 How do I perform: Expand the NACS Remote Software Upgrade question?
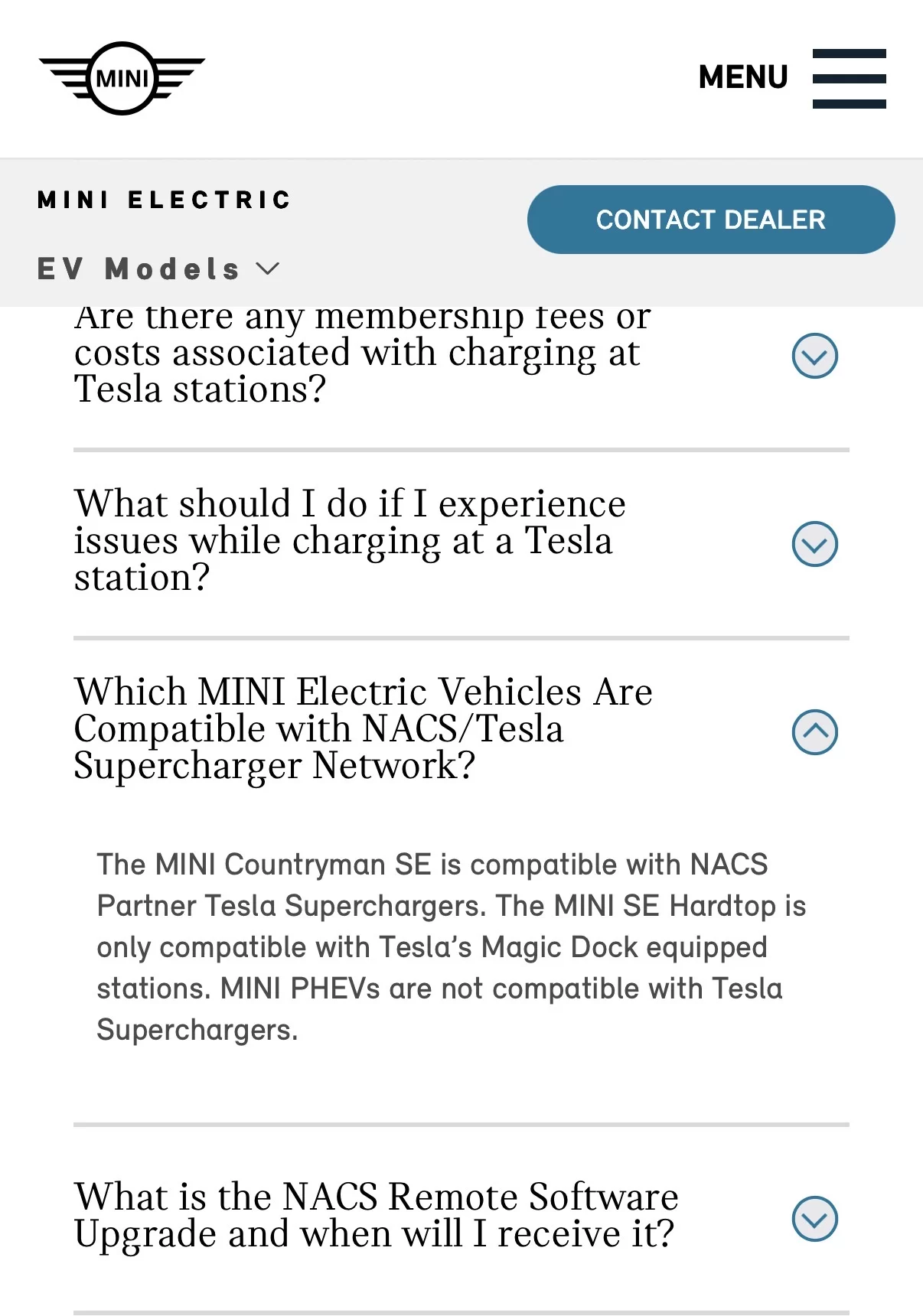(814, 1219)
